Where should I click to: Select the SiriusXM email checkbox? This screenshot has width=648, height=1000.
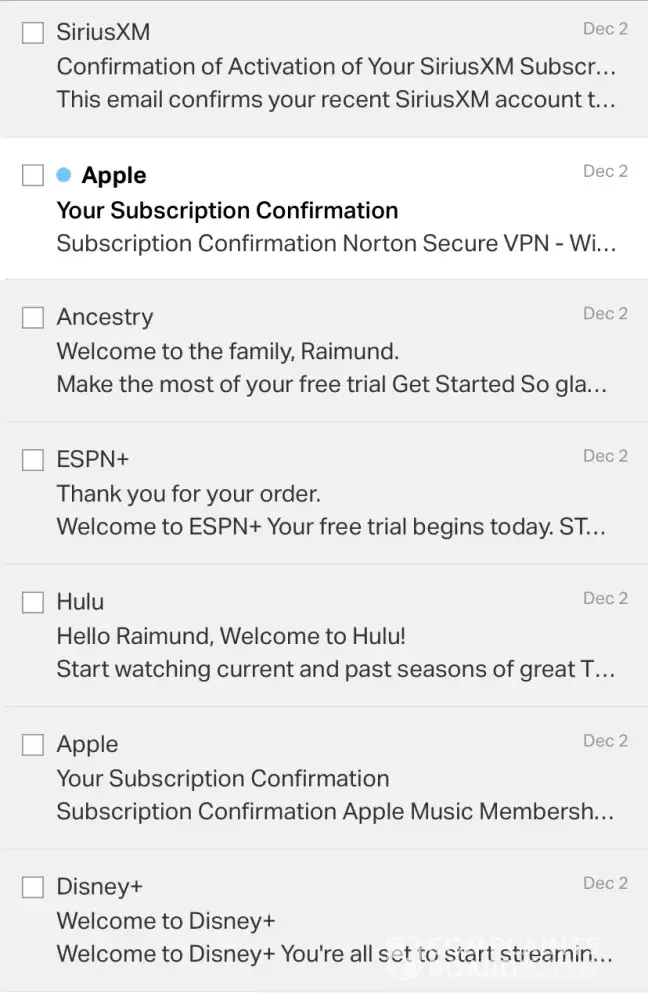click(33, 33)
